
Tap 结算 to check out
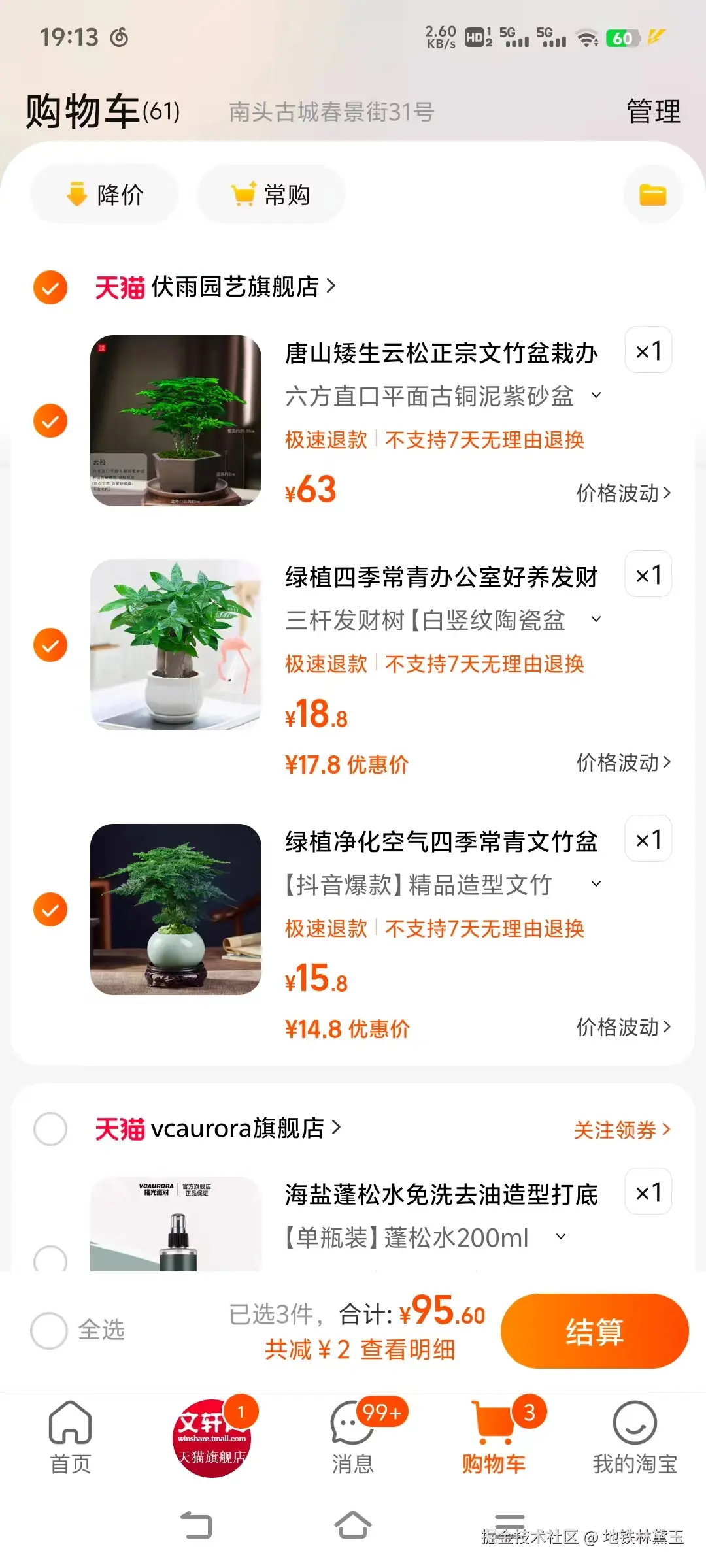[594, 1331]
